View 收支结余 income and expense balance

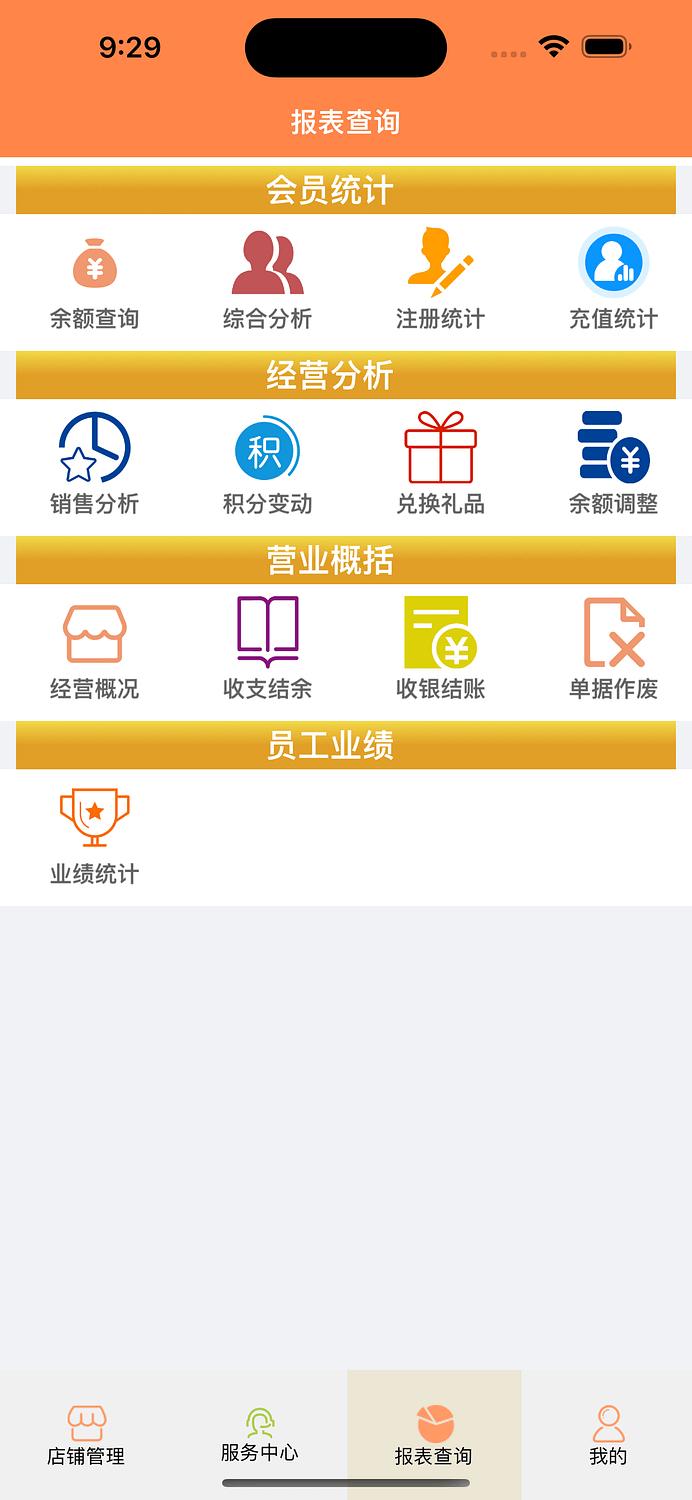click(x=268, y=650)
